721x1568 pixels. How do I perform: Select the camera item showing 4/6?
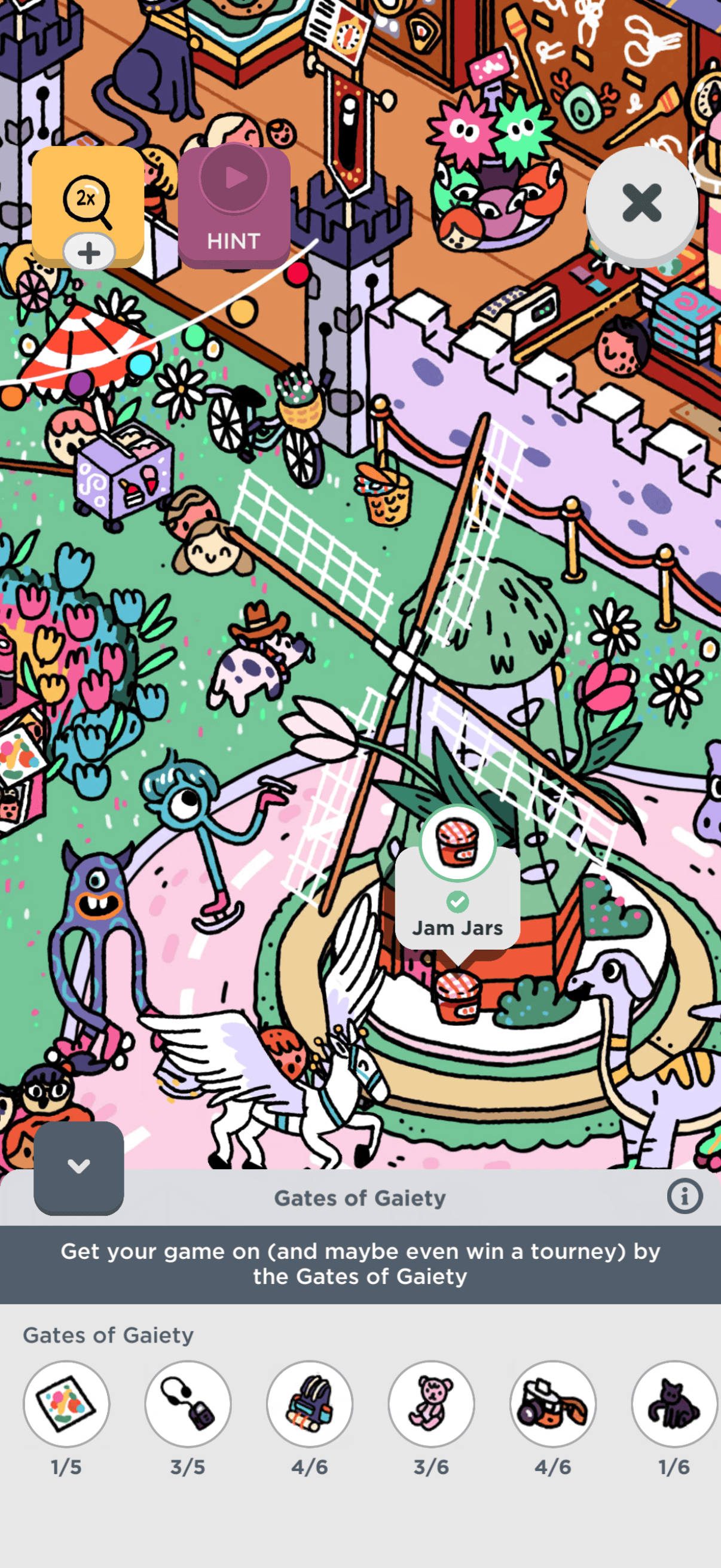pyautogui.click(x=553, y=1404)
